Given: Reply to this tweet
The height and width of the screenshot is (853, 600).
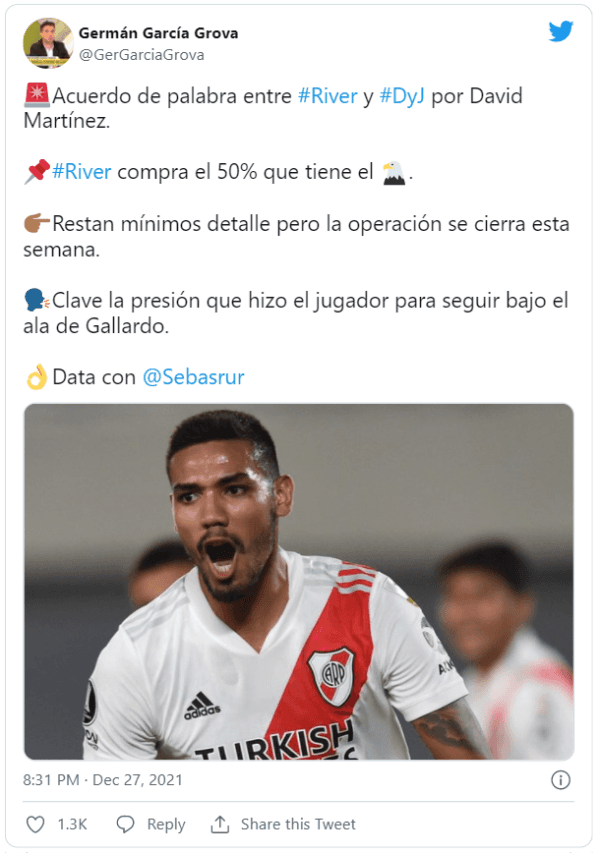Looking at the screenshot, I should [x=151, y=824].
